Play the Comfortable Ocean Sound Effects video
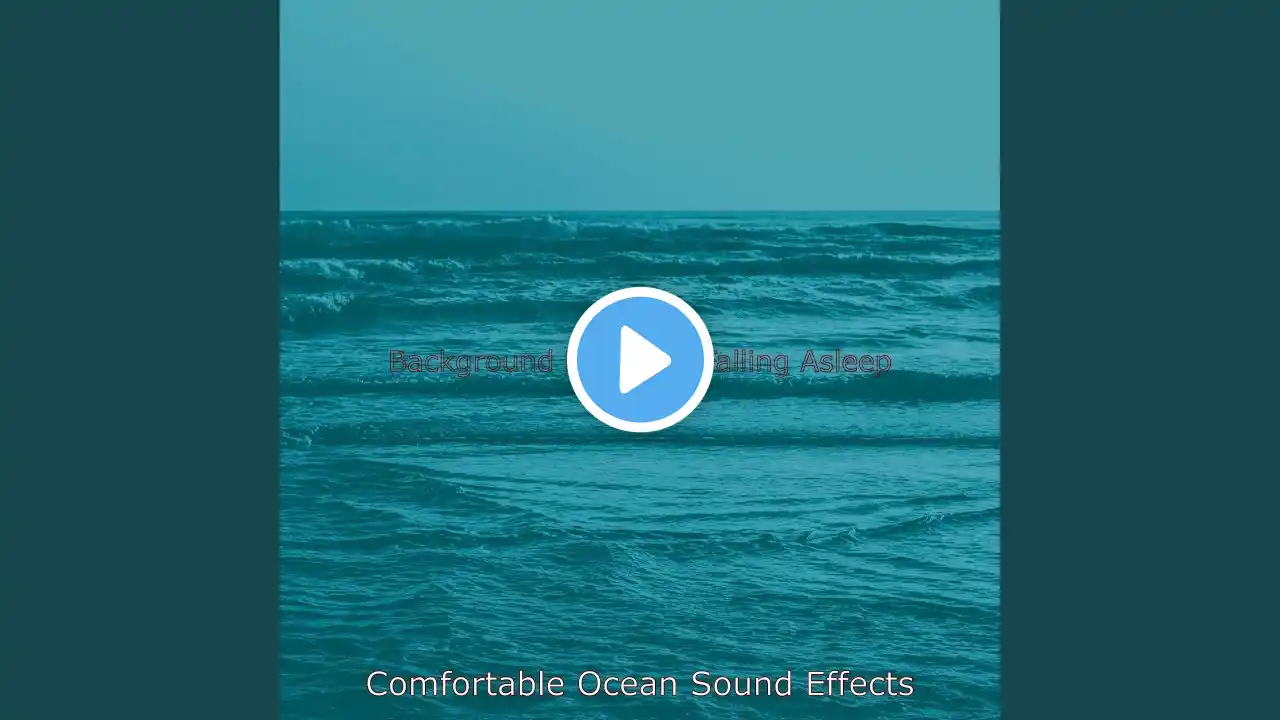1280x720 pixels. (640, 360)
